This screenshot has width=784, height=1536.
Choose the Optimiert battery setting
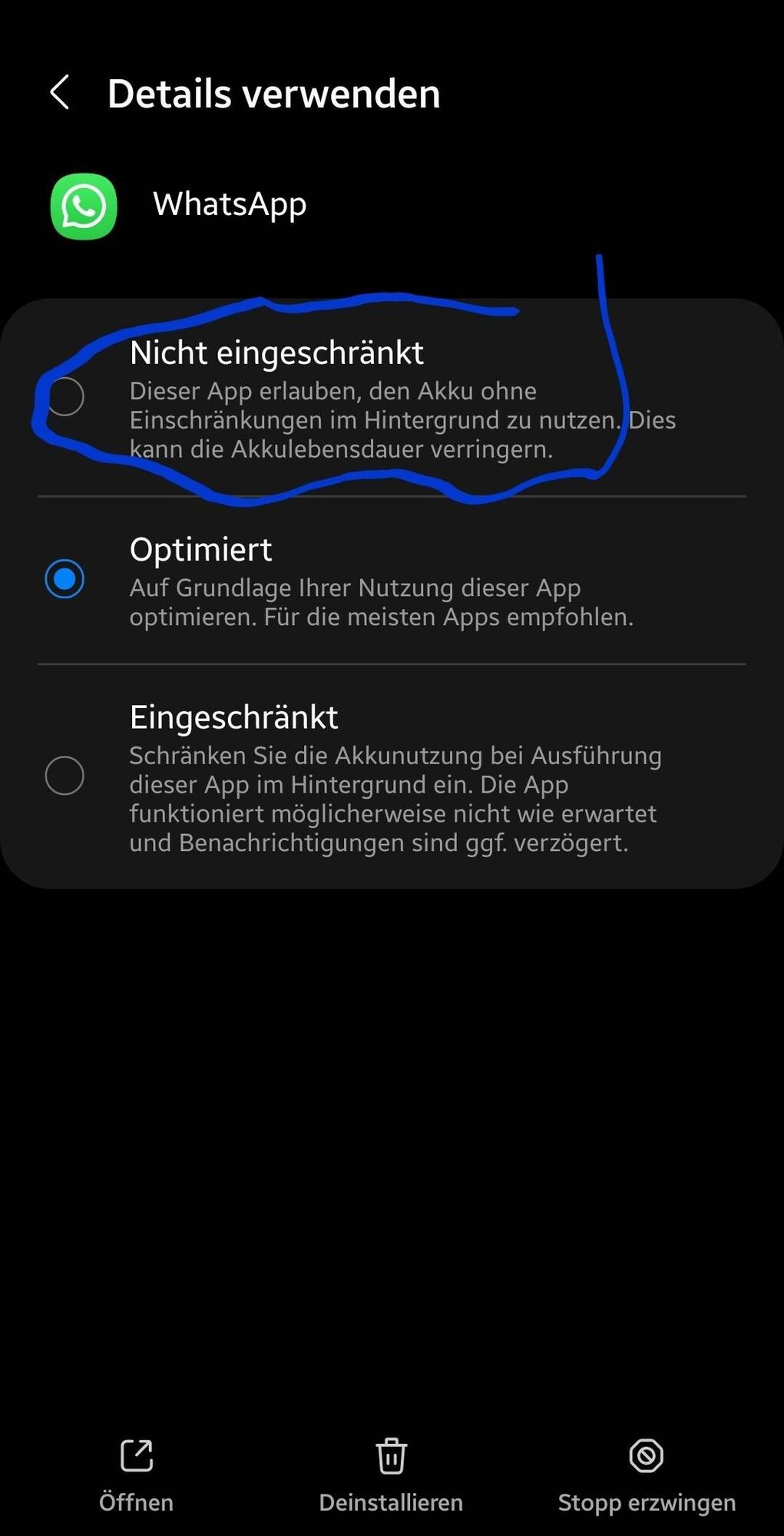tap(65, 579)
